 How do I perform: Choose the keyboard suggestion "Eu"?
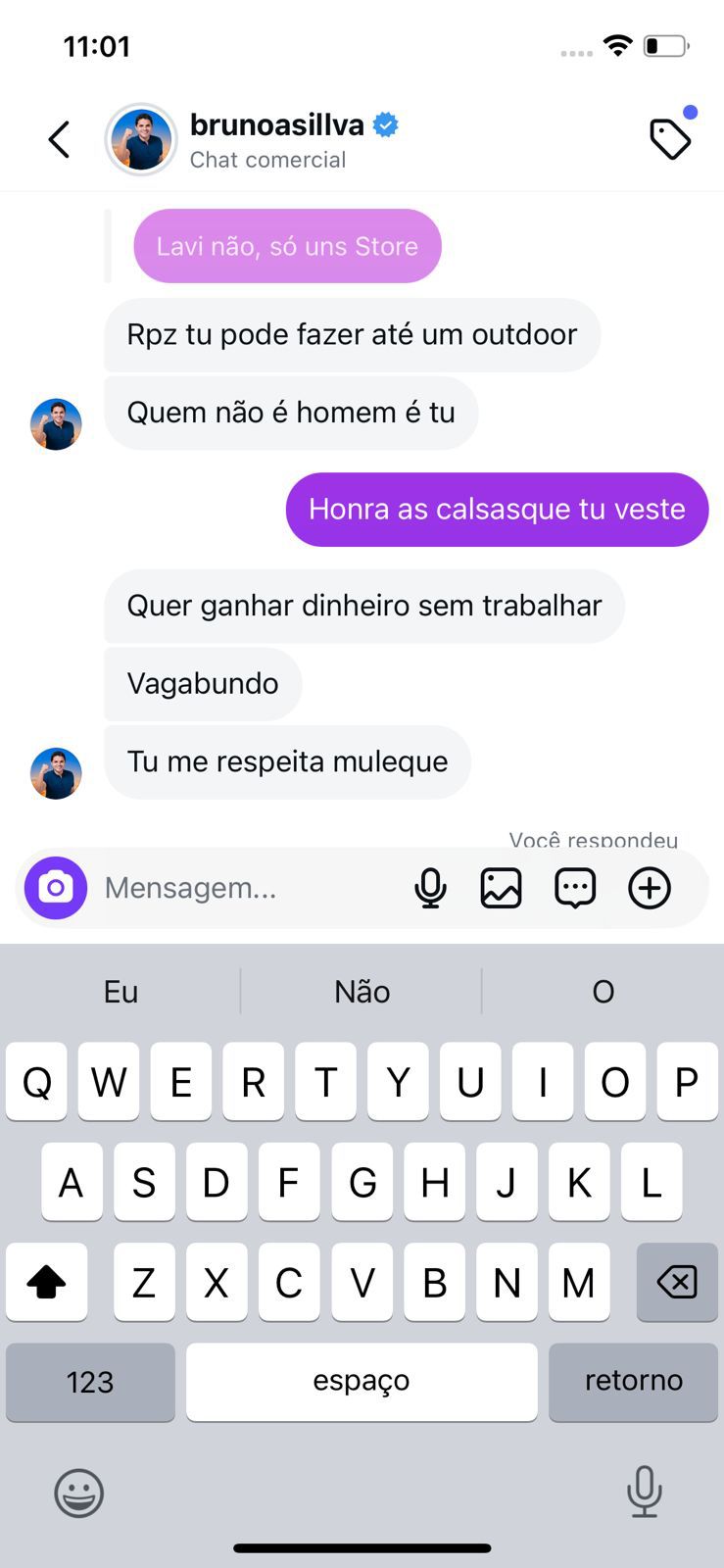(121, 992)
